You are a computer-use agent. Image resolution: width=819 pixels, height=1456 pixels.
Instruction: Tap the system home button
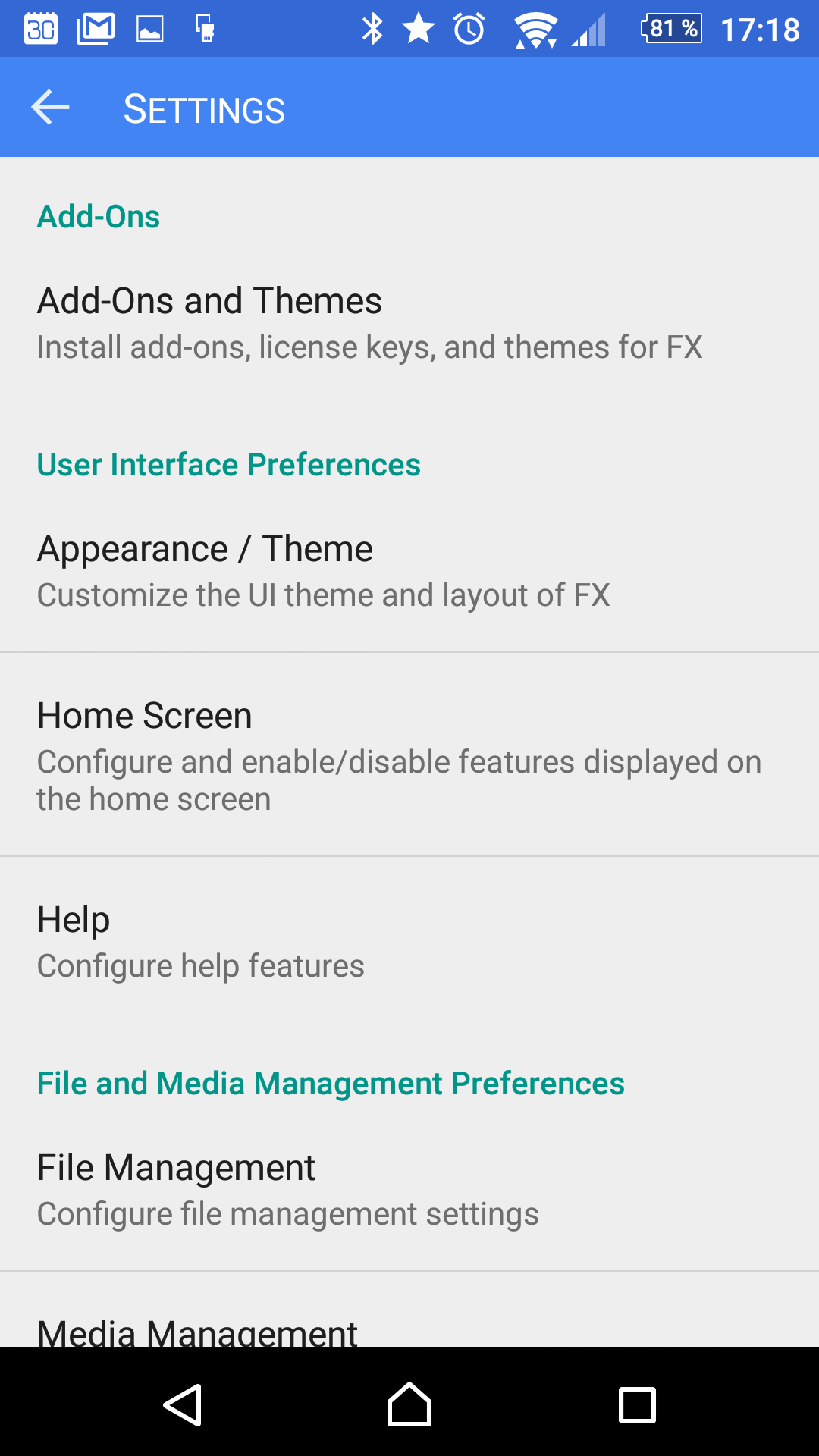[409, 1404]
